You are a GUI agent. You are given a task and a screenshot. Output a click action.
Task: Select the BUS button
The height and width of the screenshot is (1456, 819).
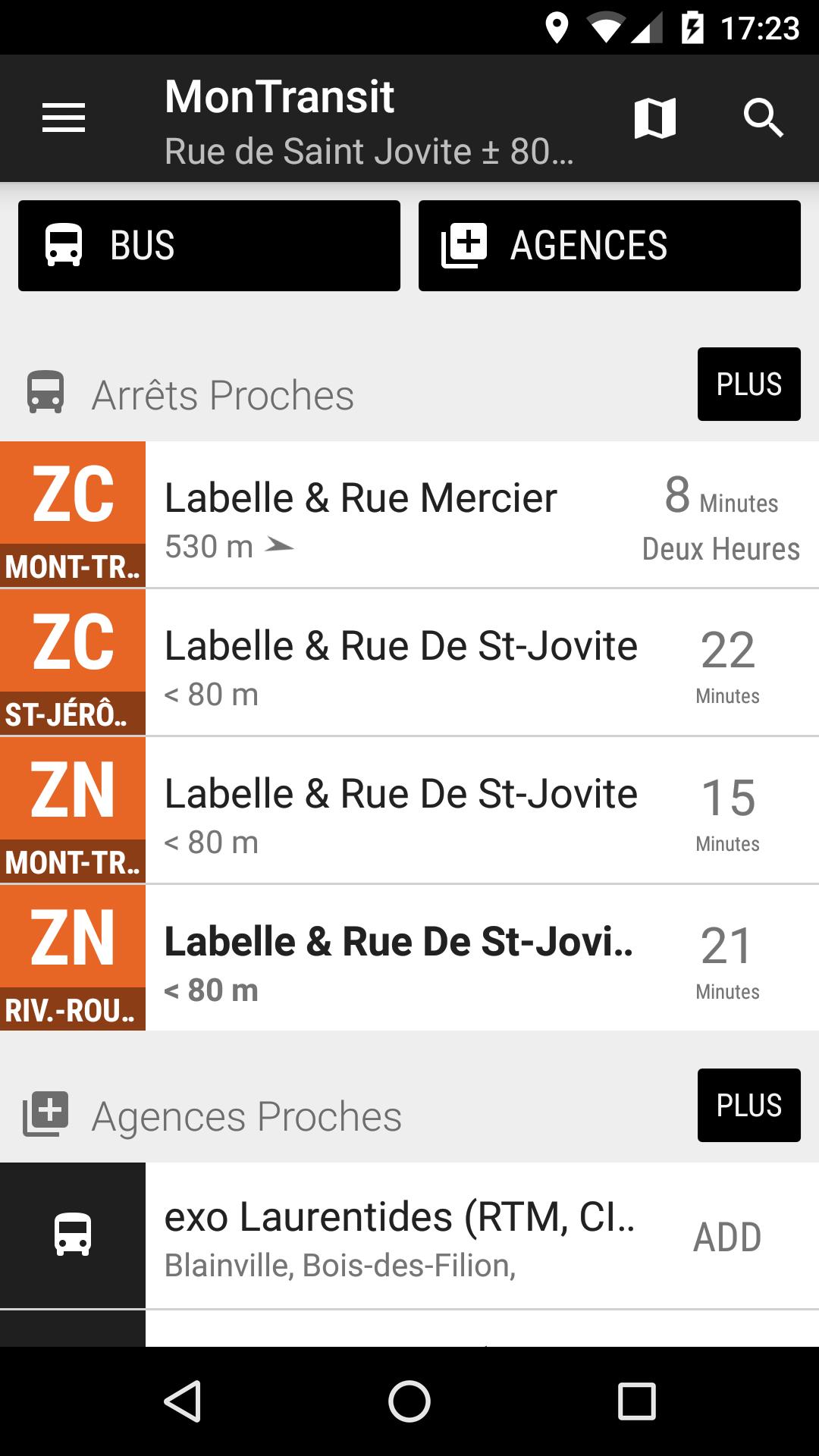pyautogui.click(x=209, y=246)
